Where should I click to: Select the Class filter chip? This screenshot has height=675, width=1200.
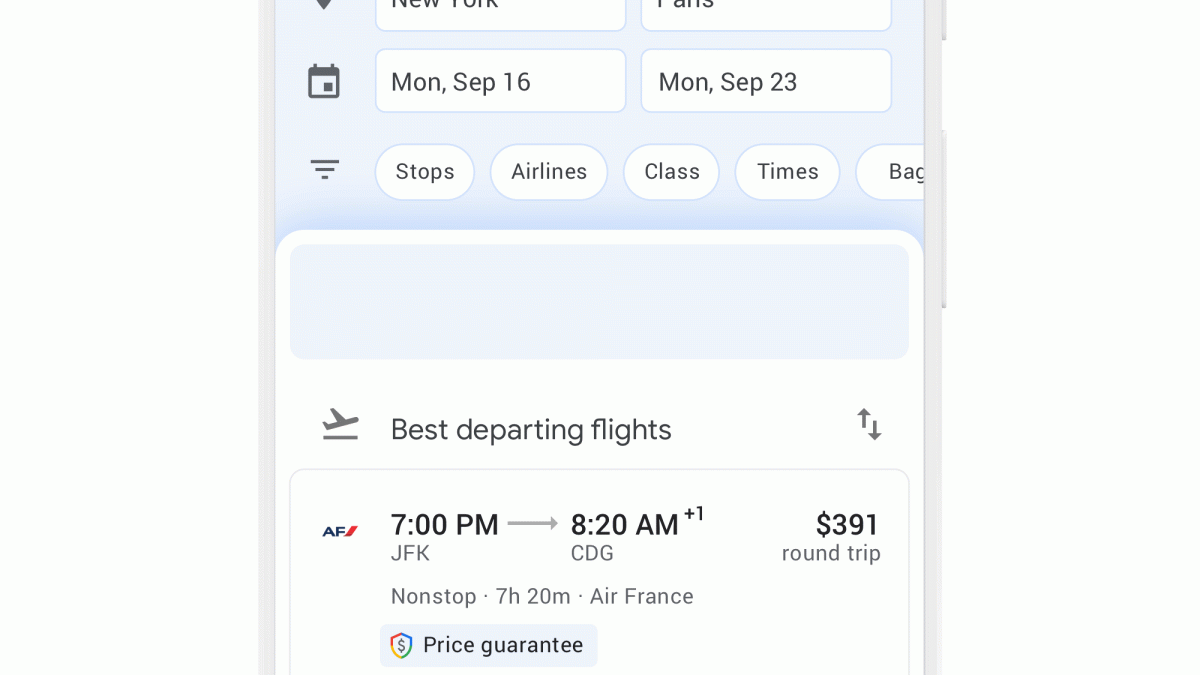(671, 172)
